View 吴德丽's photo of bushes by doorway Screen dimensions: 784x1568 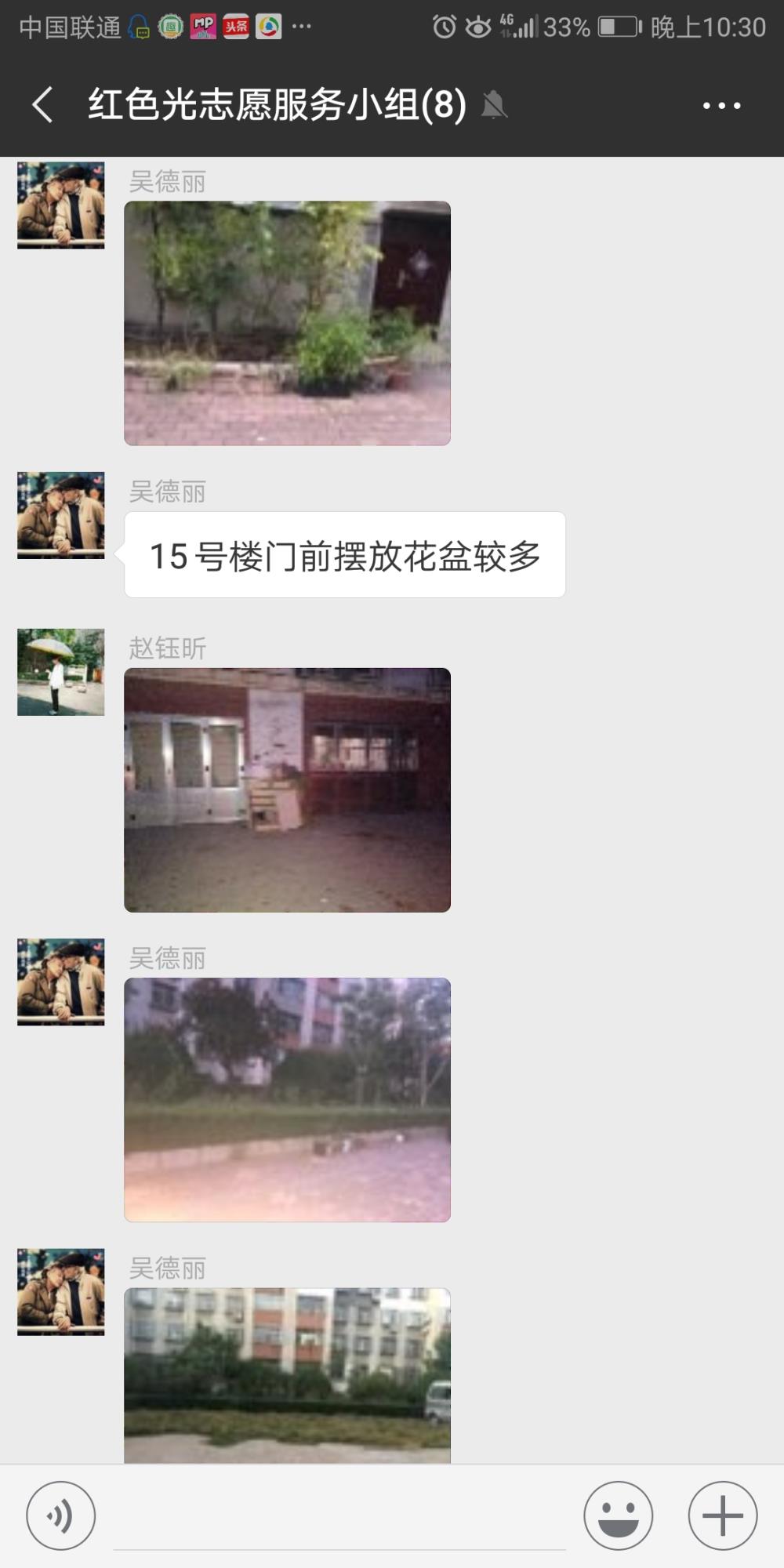(x=287, y=323)
